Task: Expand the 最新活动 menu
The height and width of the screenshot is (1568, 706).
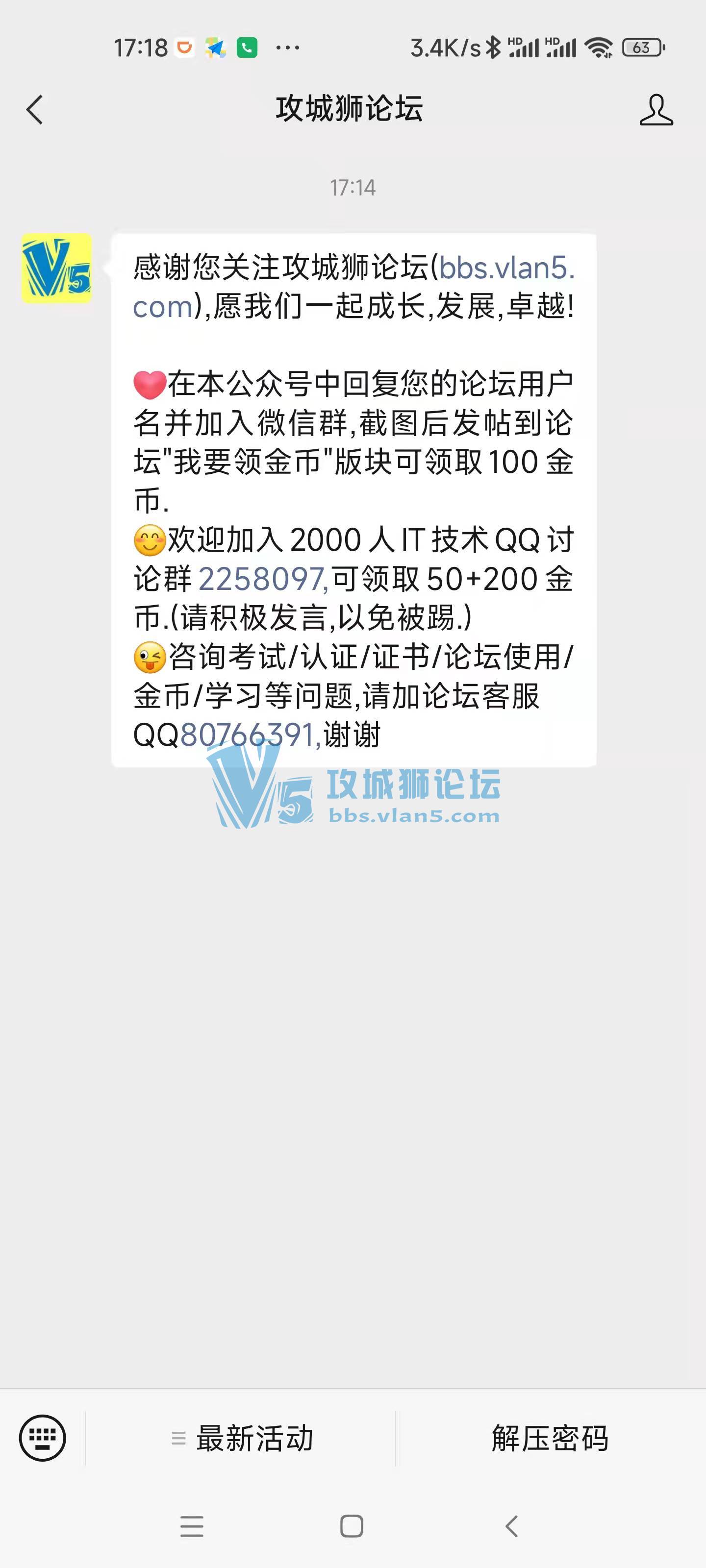Action: tap(242, 1438)
